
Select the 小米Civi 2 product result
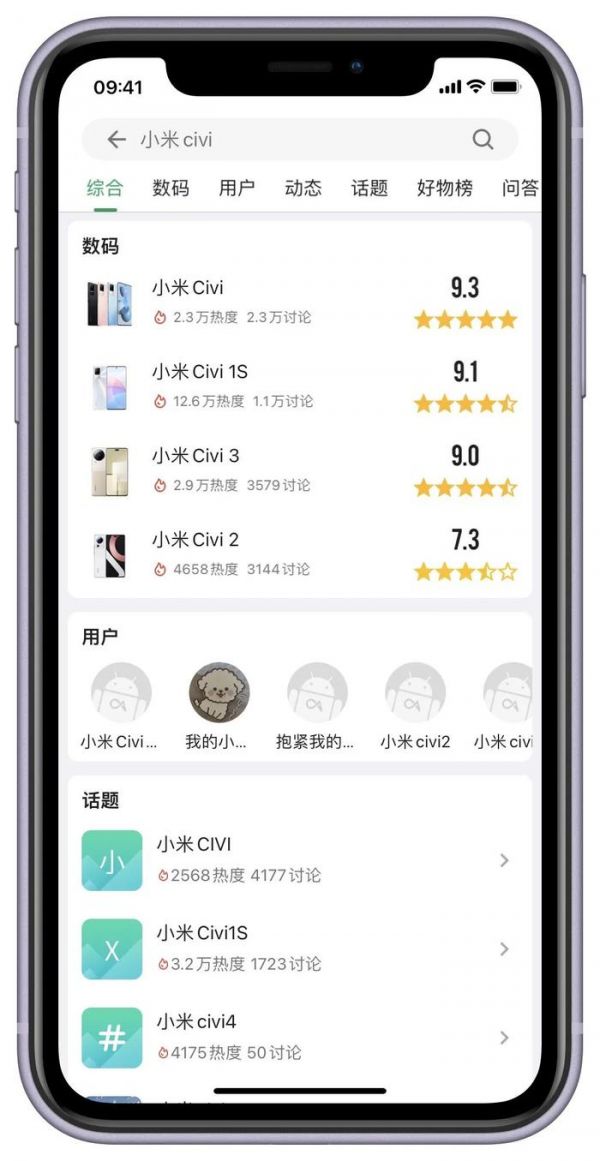(300, 555)
